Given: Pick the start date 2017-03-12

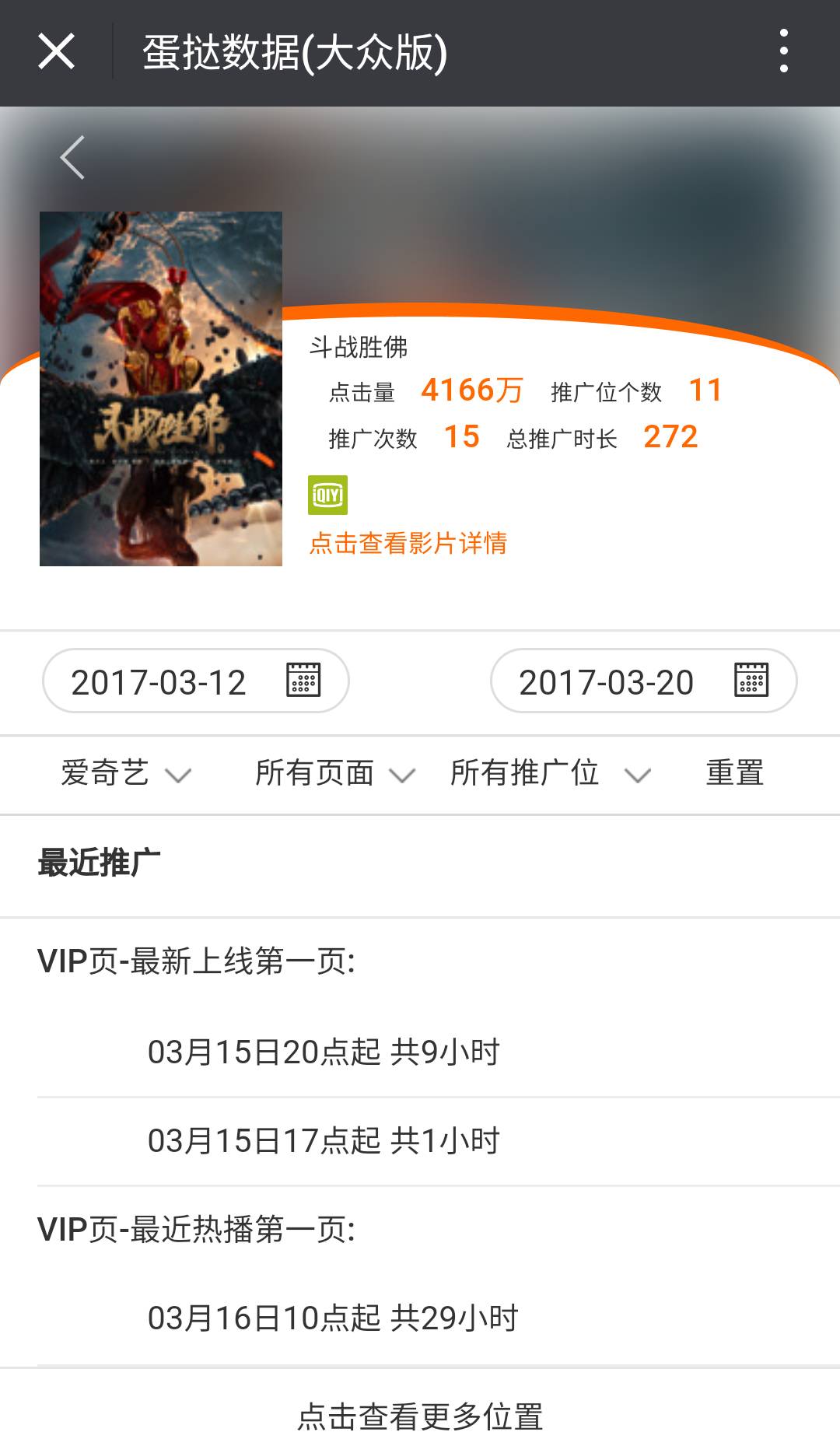Looking at the screenshot, I should 195,681.
